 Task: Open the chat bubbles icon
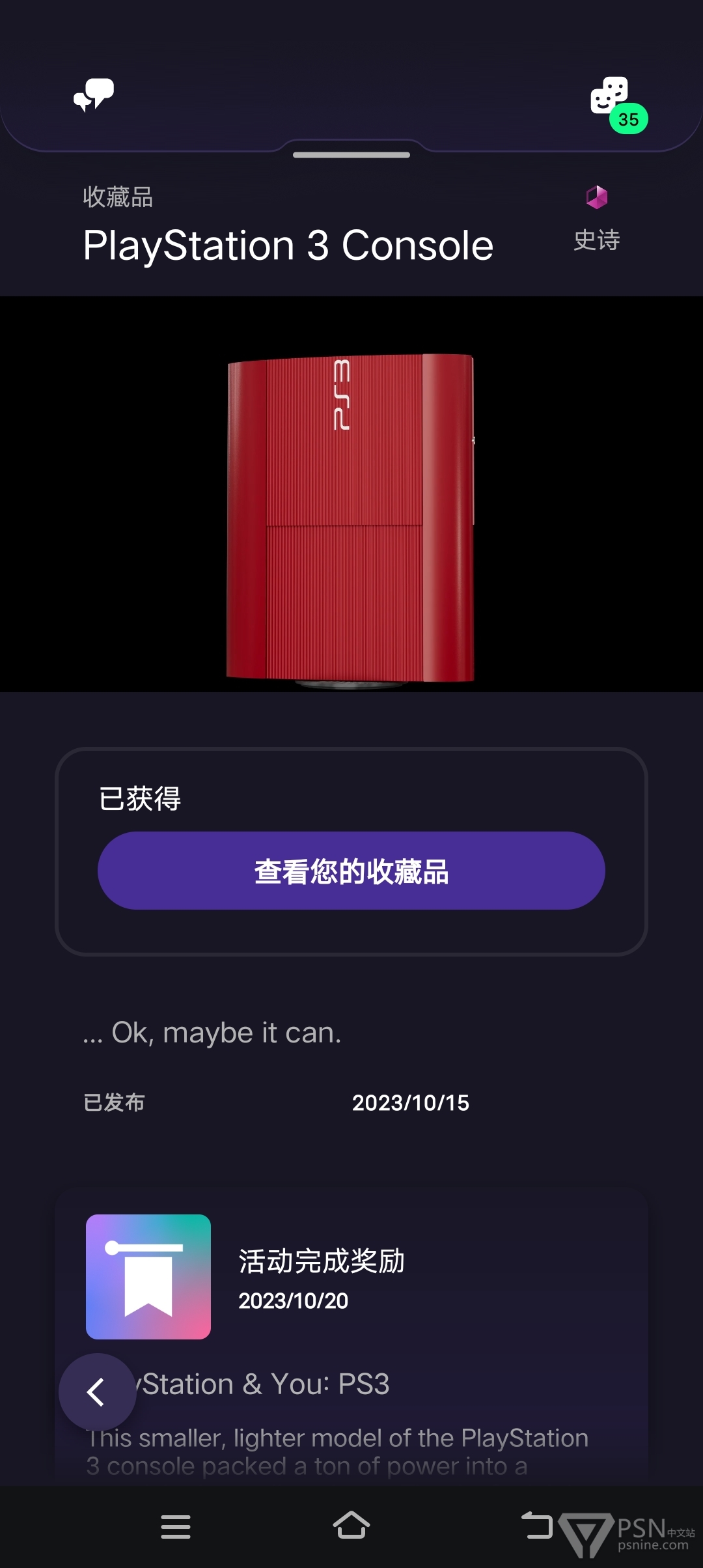[94, 95]
